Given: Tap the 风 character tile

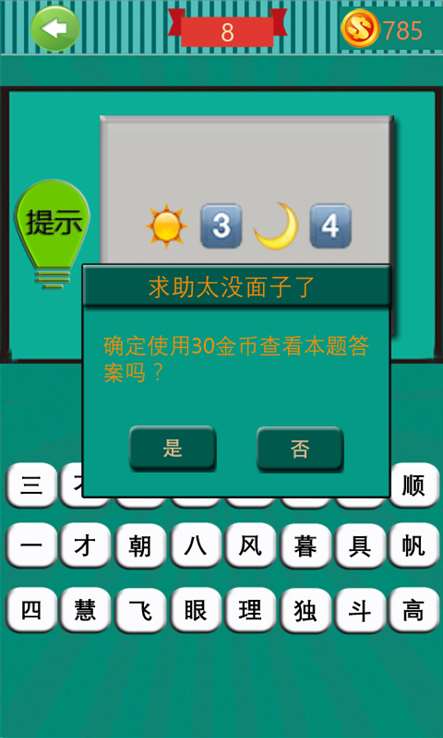Looking at the screenshot, I should (x=250, y=546).
